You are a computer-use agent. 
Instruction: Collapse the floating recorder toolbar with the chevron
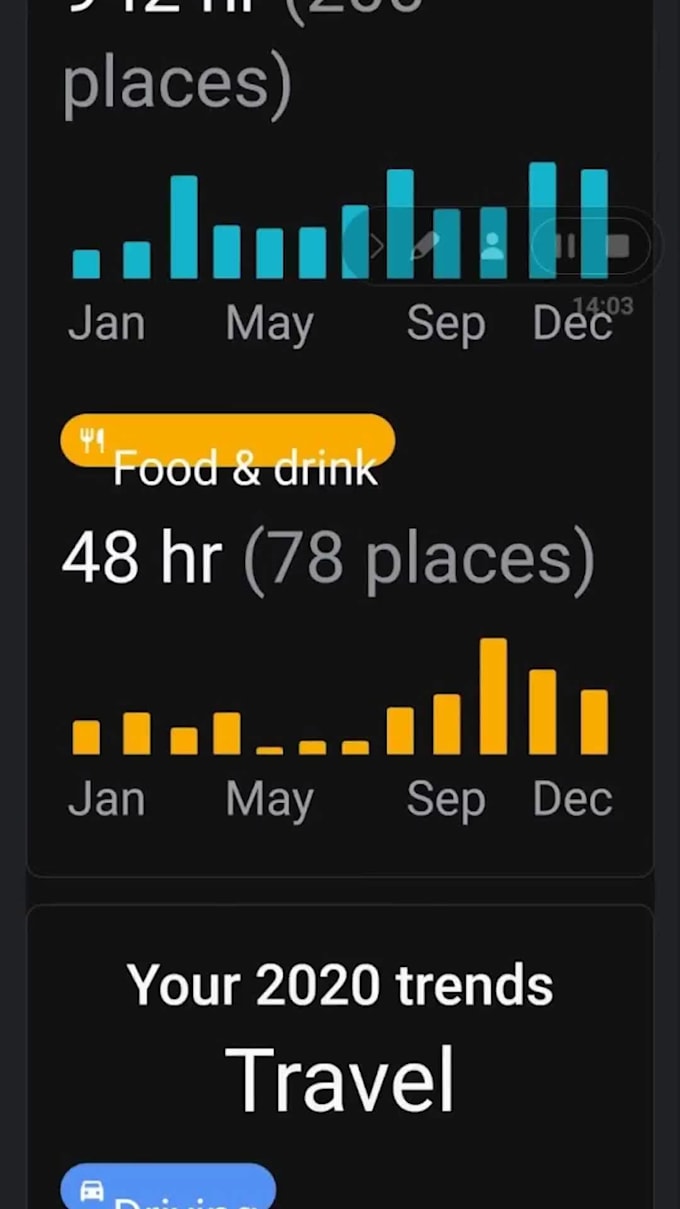[377, 246]
